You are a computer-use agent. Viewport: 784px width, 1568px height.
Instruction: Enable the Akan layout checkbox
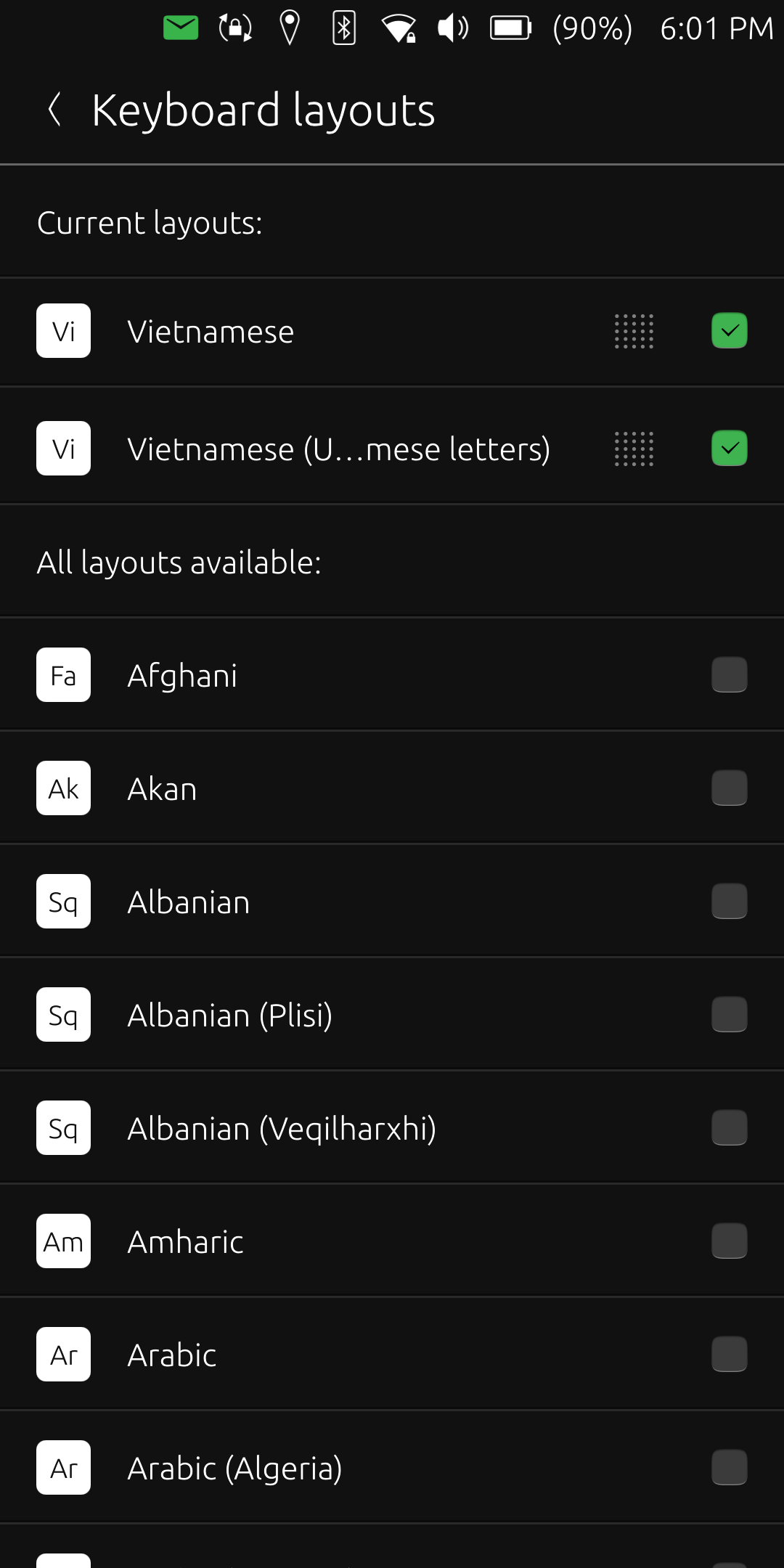pyautogui.click(x=729, y=788)
